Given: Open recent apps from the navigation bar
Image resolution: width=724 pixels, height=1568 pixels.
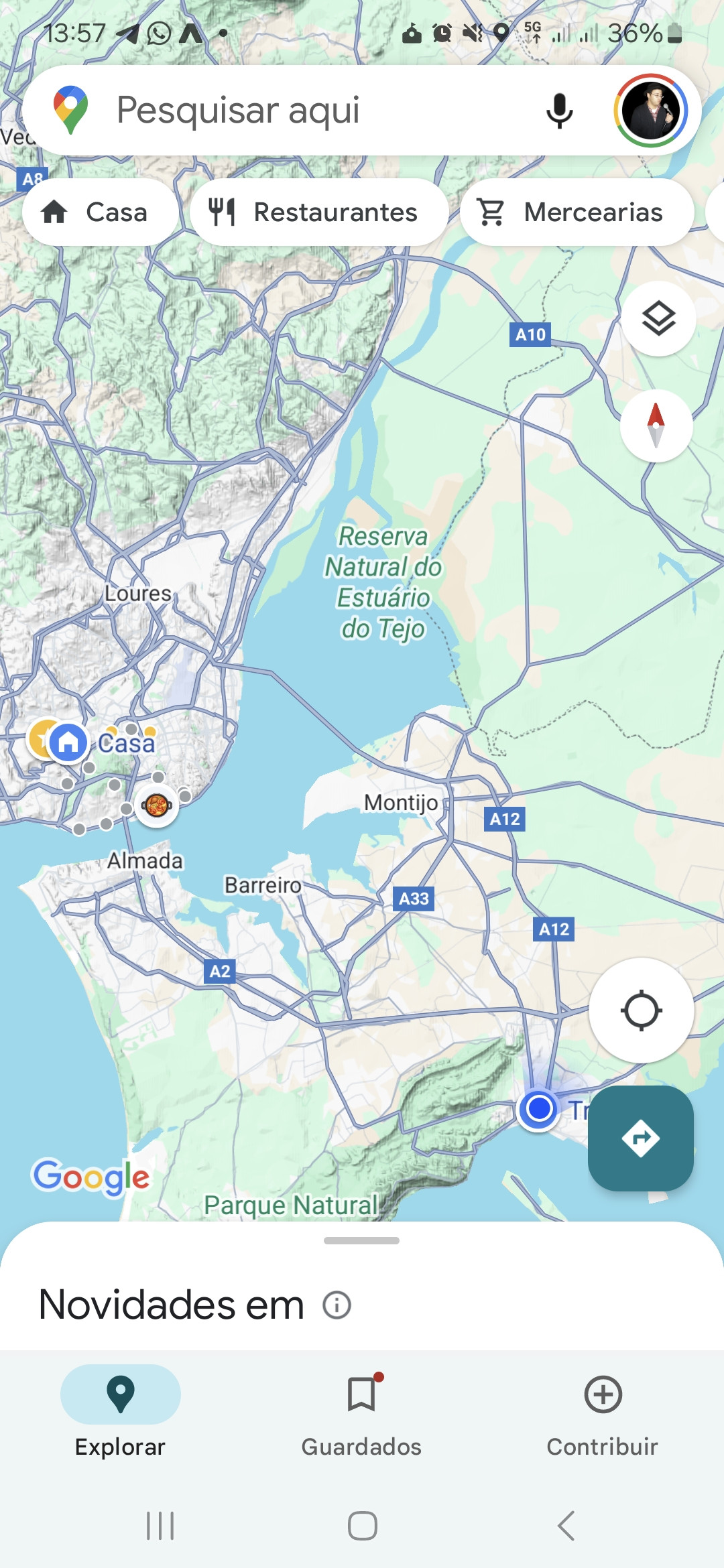Looking at the screenshot, I should (x=160, y=1526).
